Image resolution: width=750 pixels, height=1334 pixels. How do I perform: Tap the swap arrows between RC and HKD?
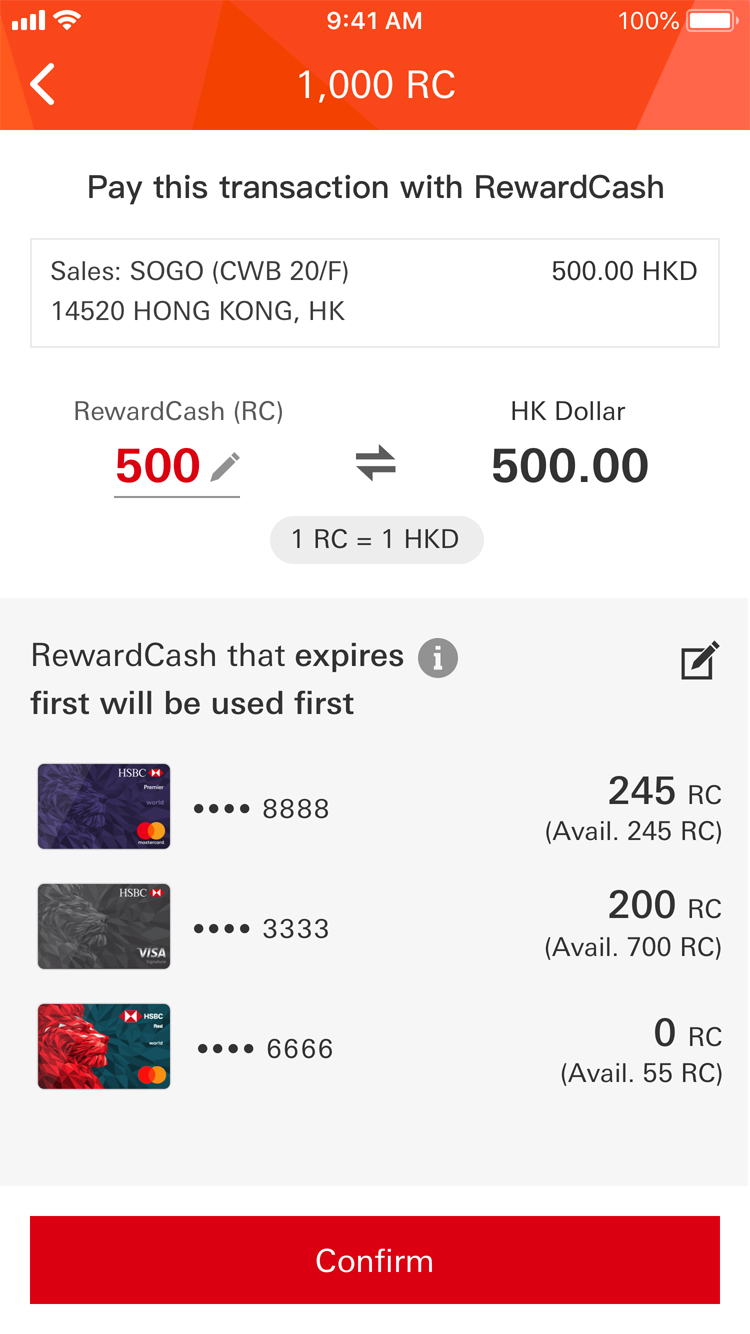[x=376, y=464]
